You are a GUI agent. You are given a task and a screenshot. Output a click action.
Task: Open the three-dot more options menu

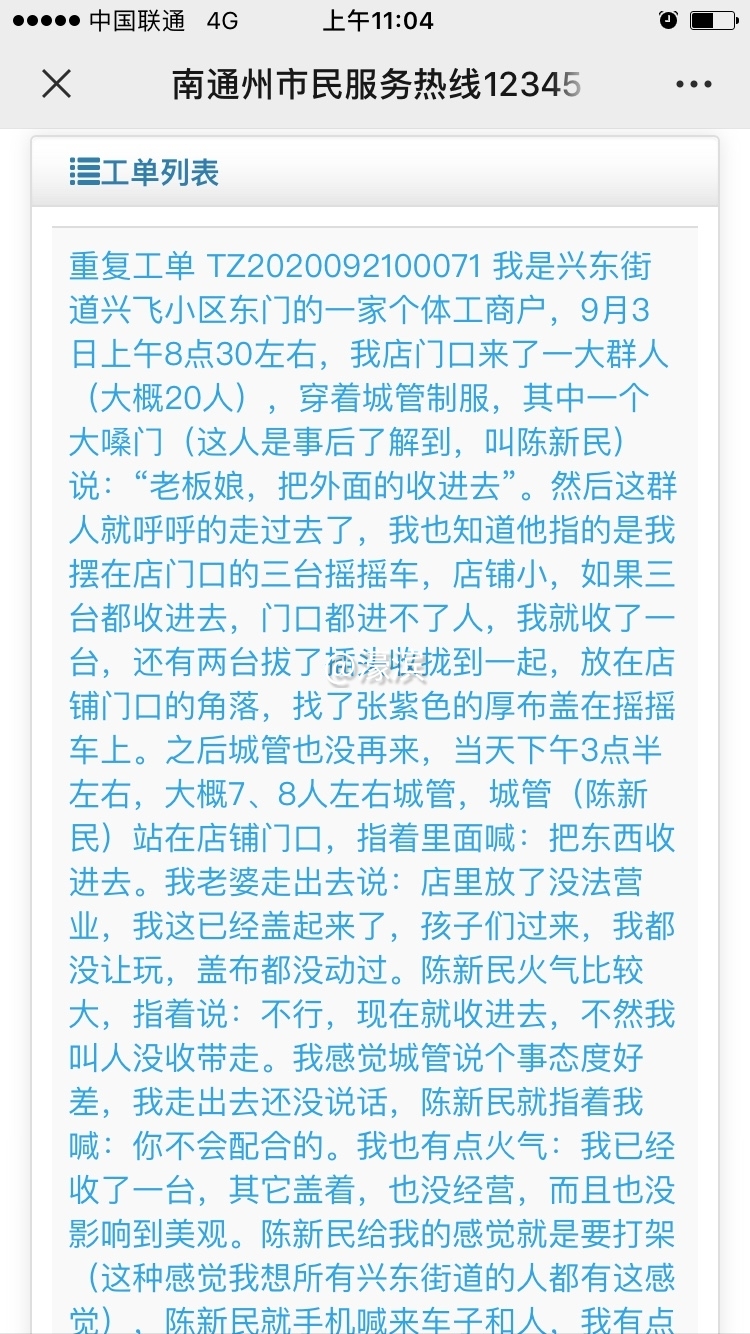(x=693, y=84)
